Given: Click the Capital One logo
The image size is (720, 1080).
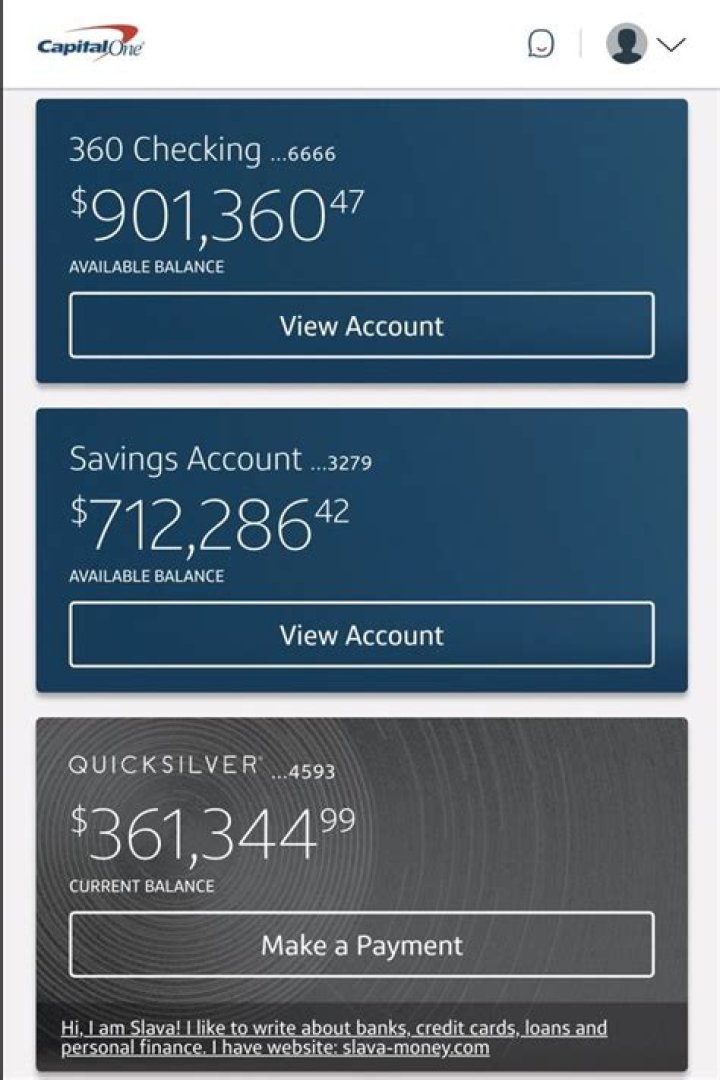Looking at the screenshot, I should pyautogui.click(x=93, y=42).
